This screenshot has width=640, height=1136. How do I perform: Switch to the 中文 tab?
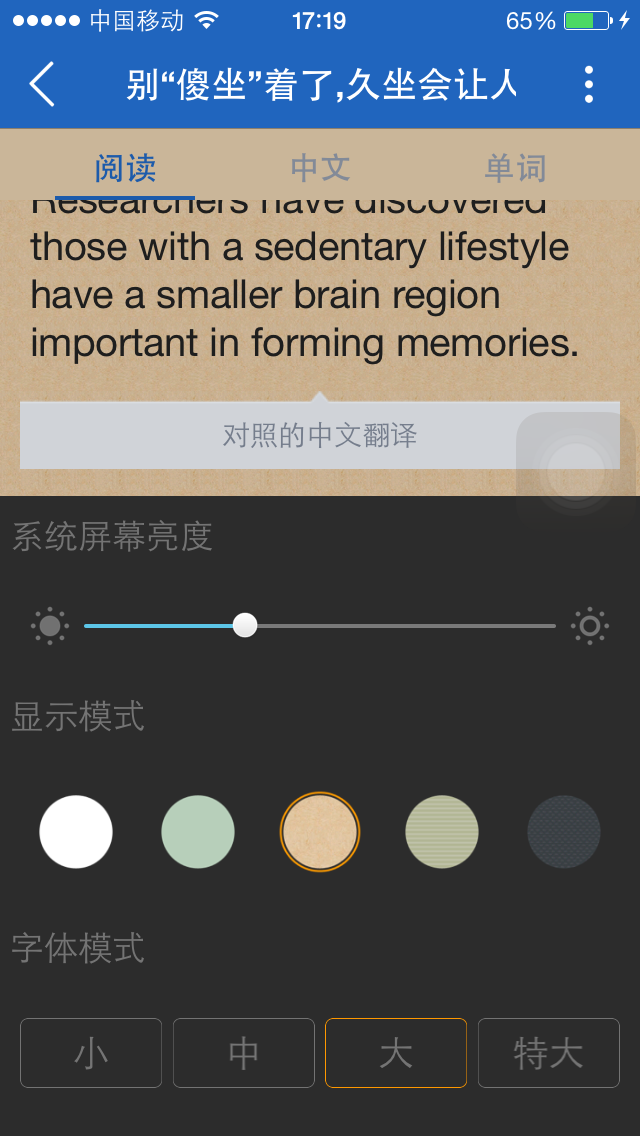pos(320,168)
